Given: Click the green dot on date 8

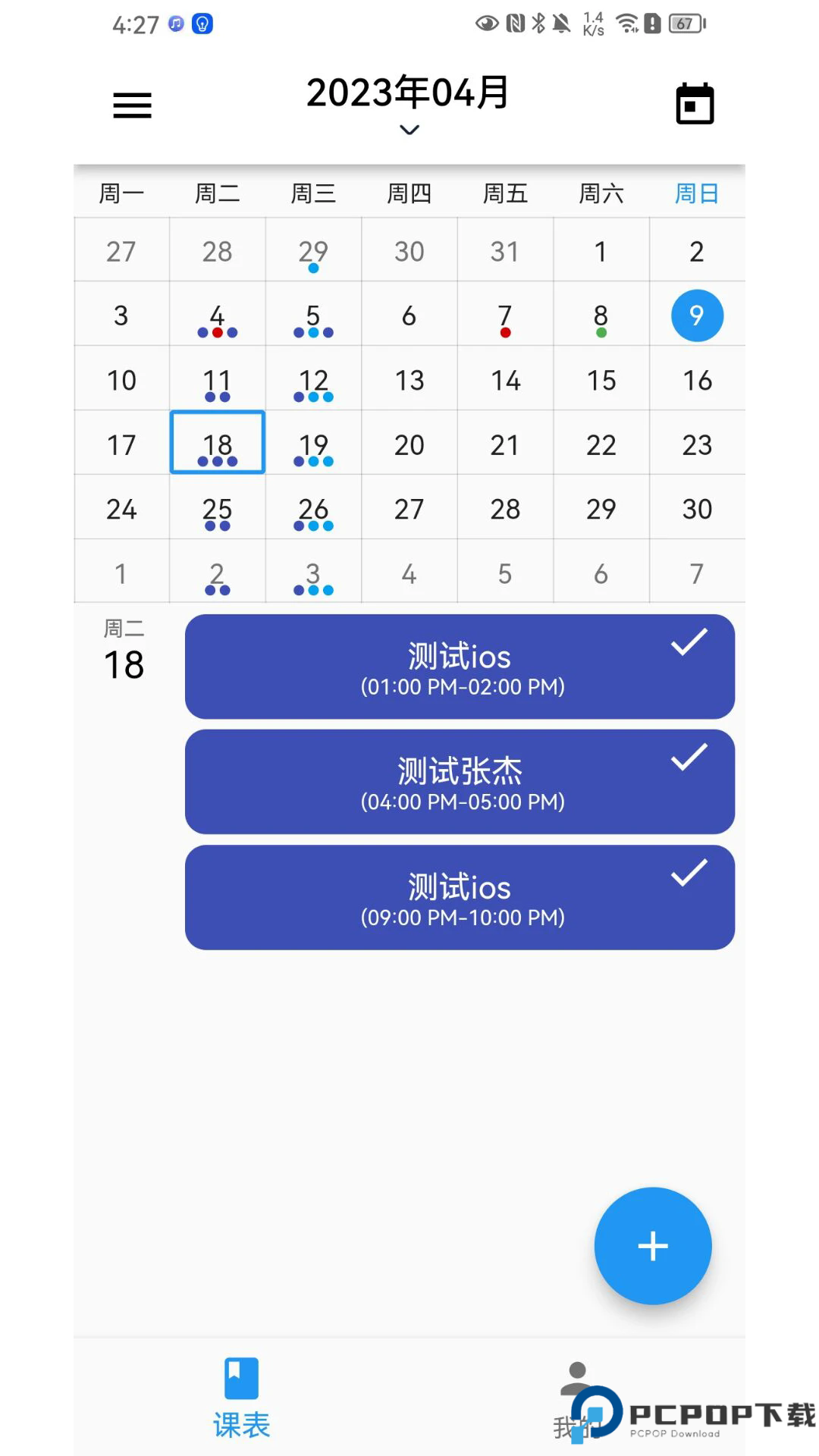Looking at the screenshot, I should click(x=601, y=332).
